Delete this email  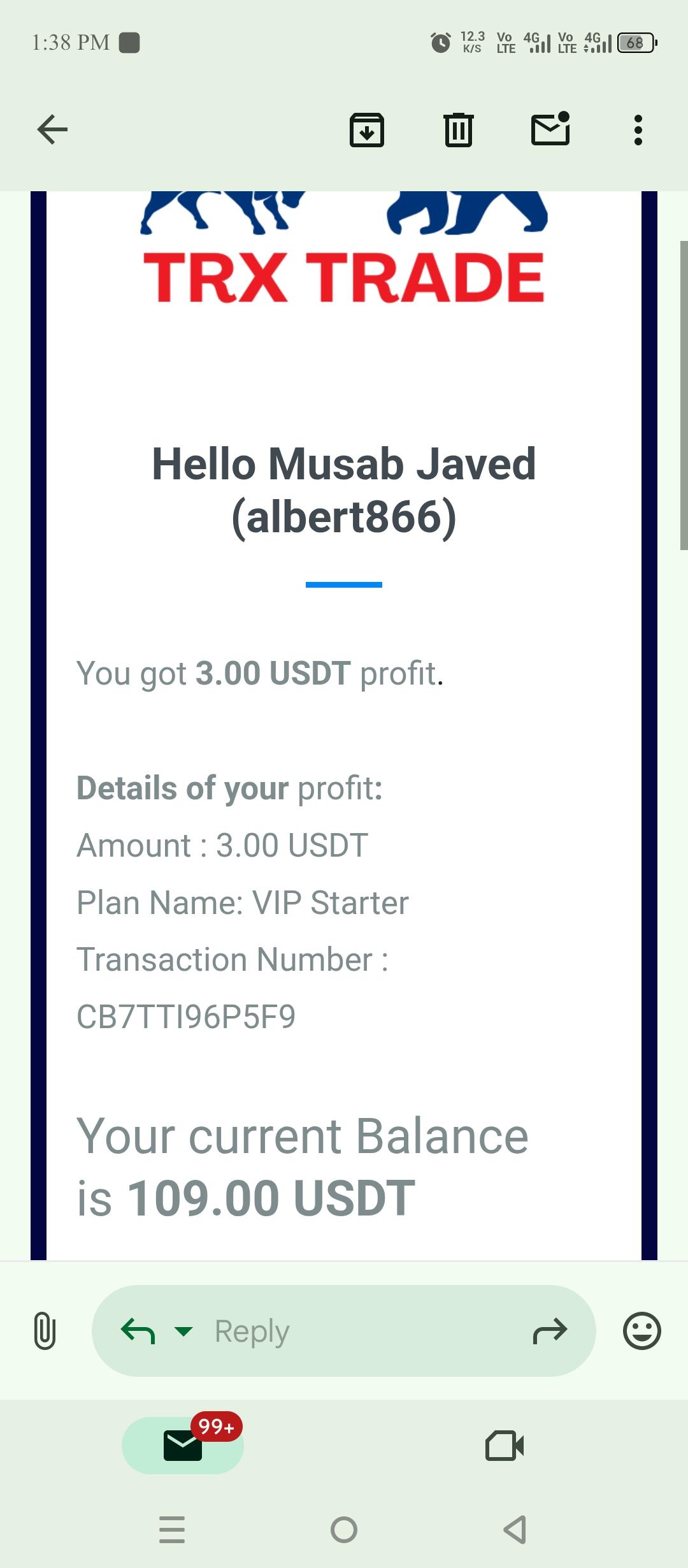coord(458,130)
